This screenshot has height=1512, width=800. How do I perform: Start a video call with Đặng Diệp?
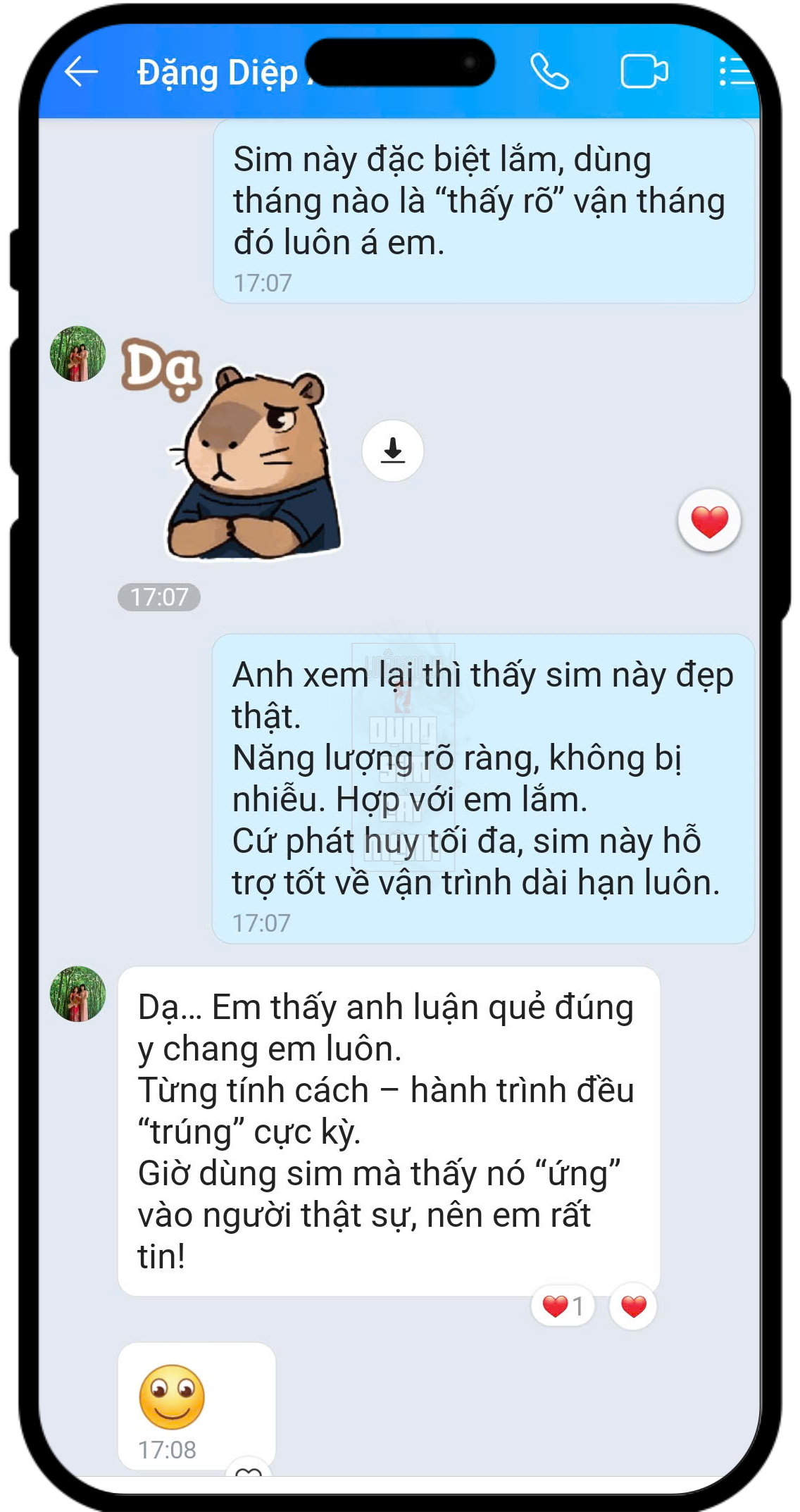pyautogui.click(x=644, y=72)
